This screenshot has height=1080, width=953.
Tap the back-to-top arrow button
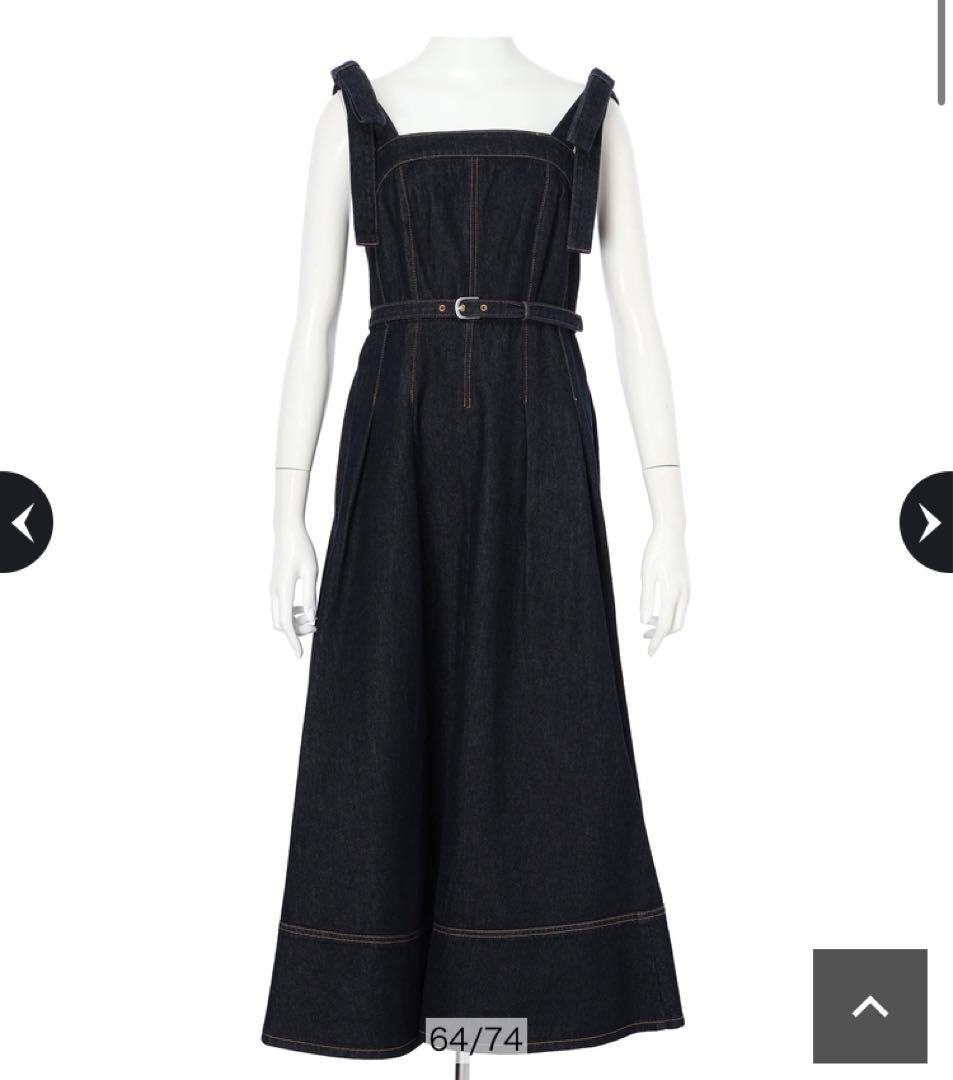(x=869, y=1006)
